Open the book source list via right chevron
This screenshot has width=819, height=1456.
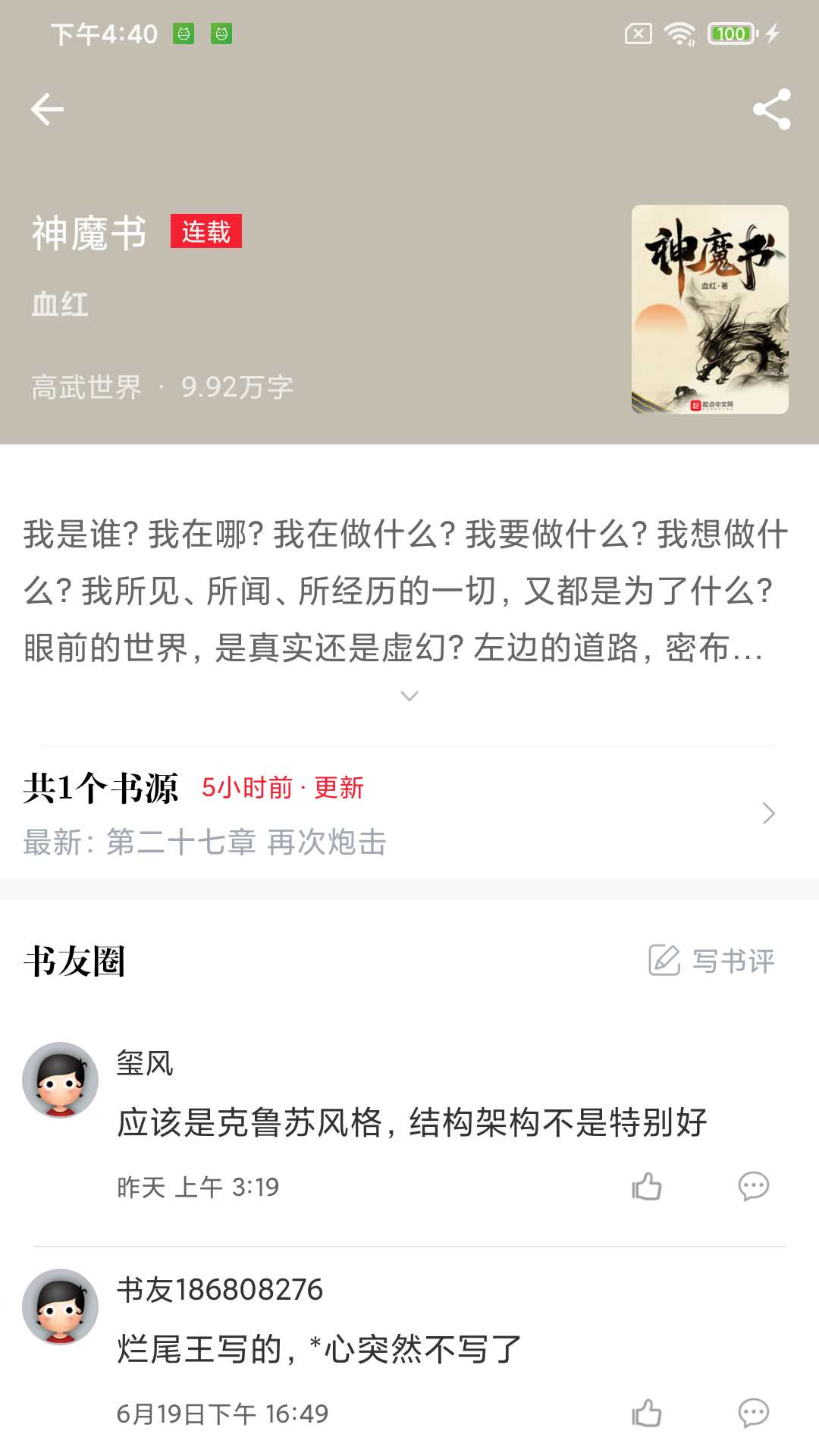(768, 813)
